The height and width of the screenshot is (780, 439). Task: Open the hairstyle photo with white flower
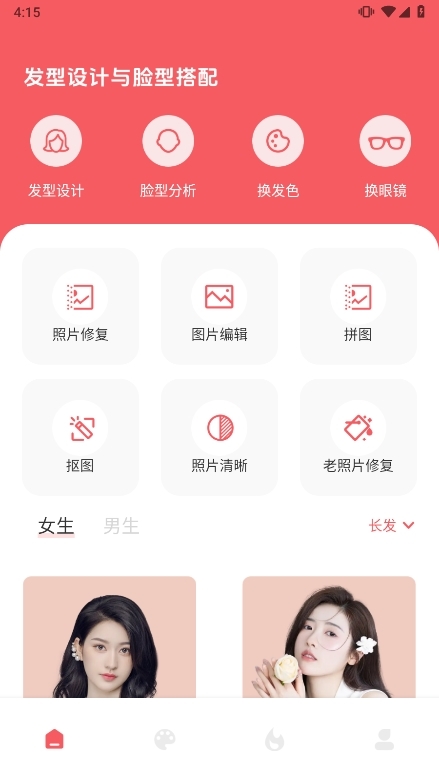pyautogui.click(x=329, y=637)
